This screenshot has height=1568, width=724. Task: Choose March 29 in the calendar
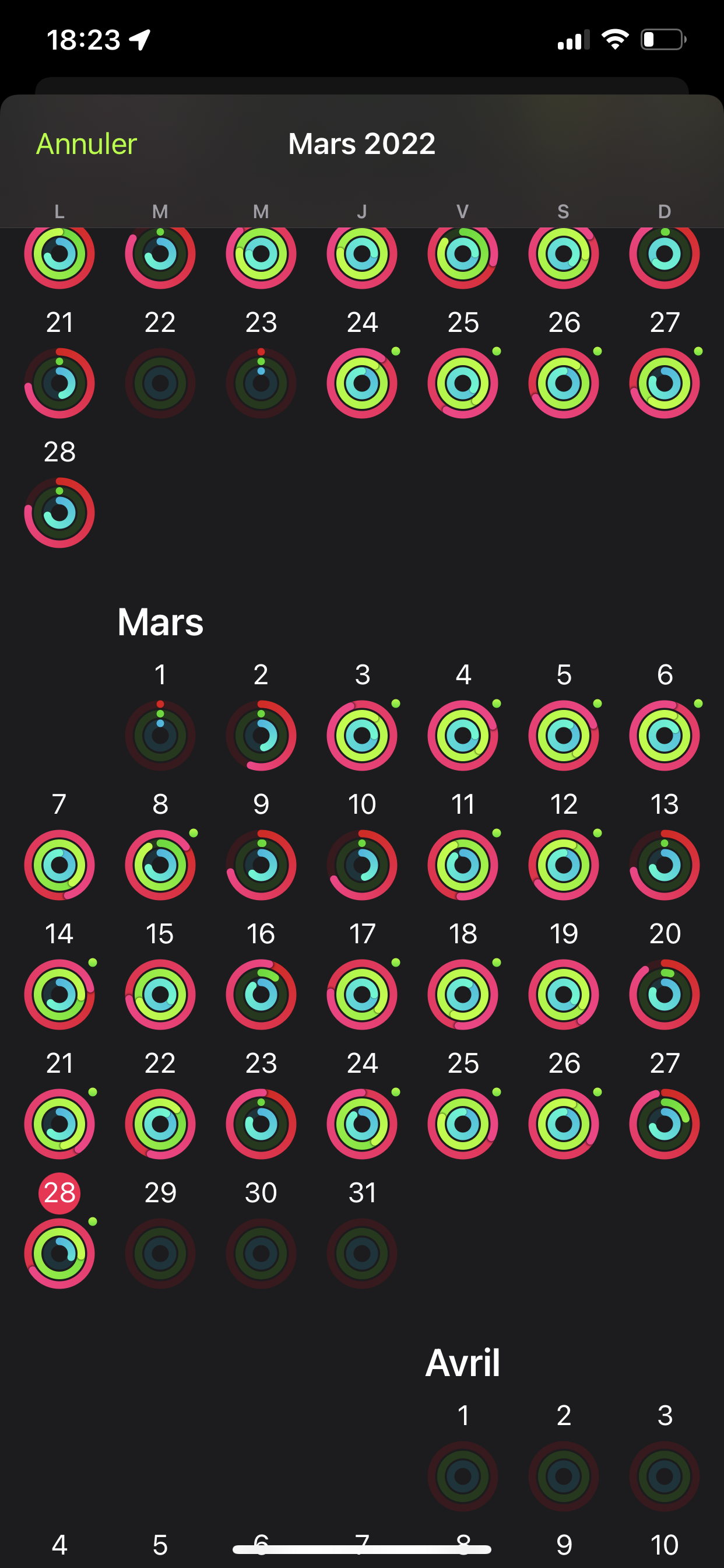pos(160,1252)
